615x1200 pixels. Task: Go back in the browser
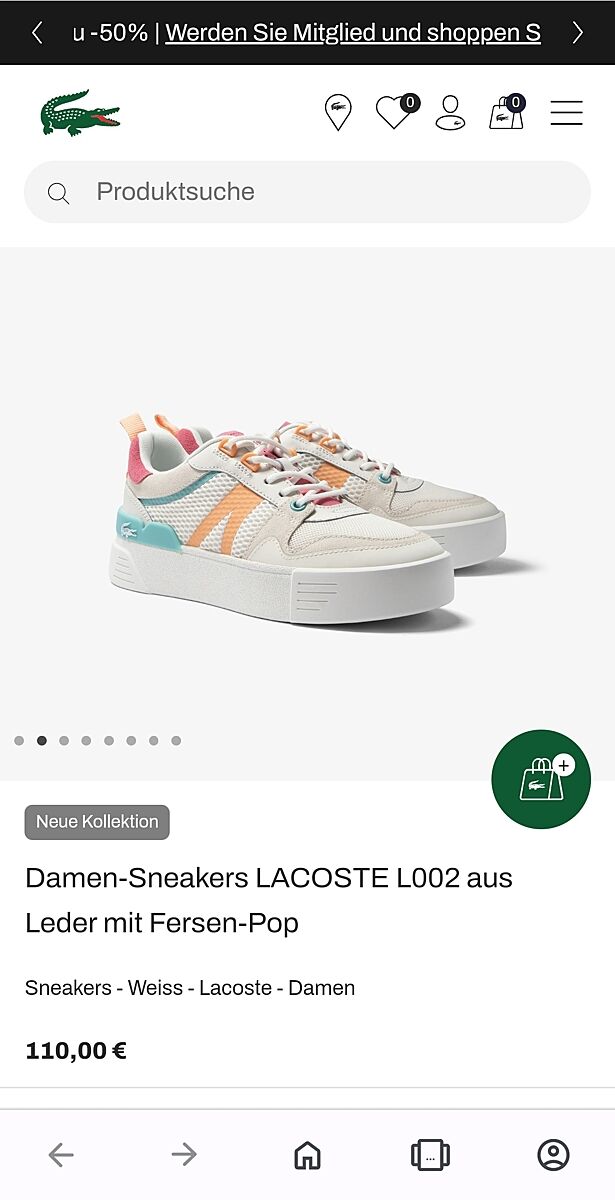point(61,1155)
